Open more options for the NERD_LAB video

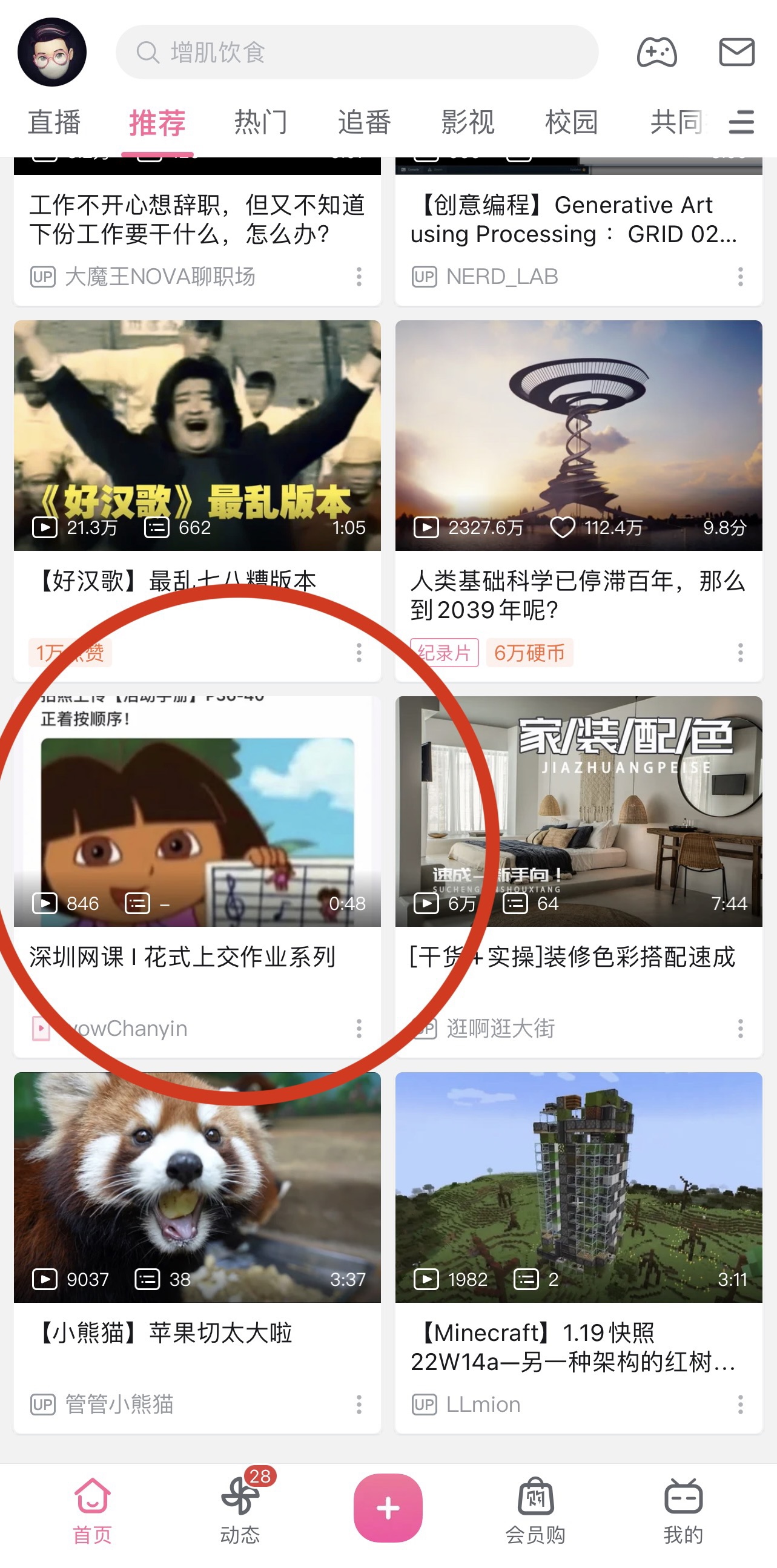coord(740,277)
